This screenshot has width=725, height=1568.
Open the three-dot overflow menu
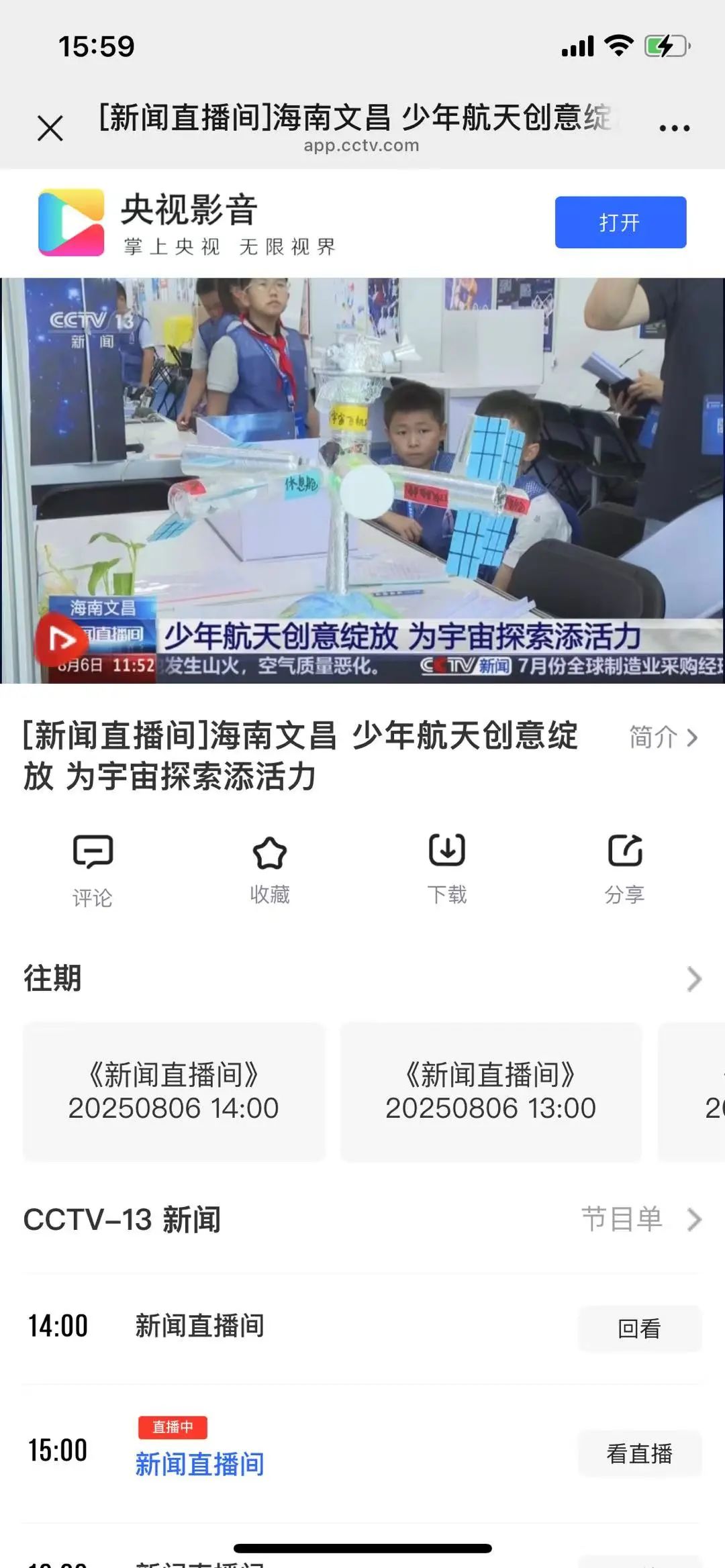point(674,127)
